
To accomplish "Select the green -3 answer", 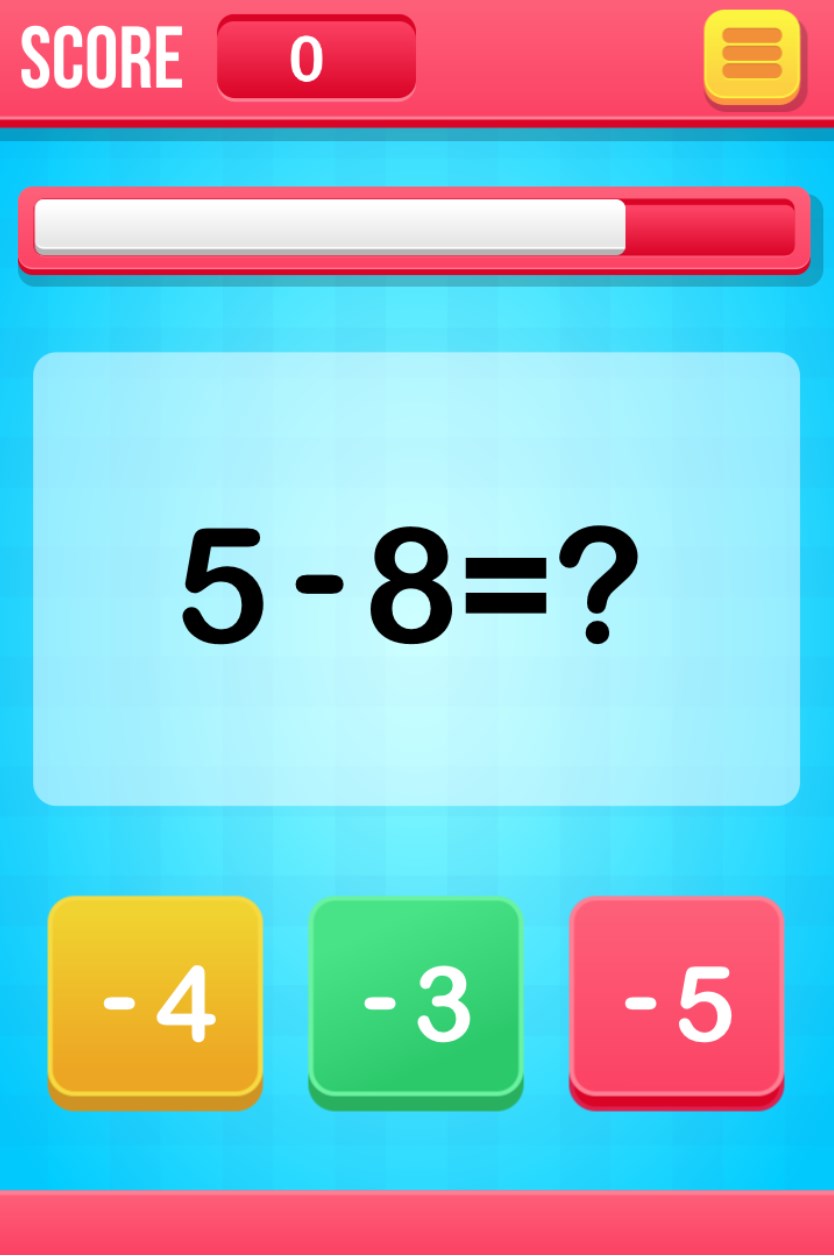I will pyautogui.click(x=415, y=999).
